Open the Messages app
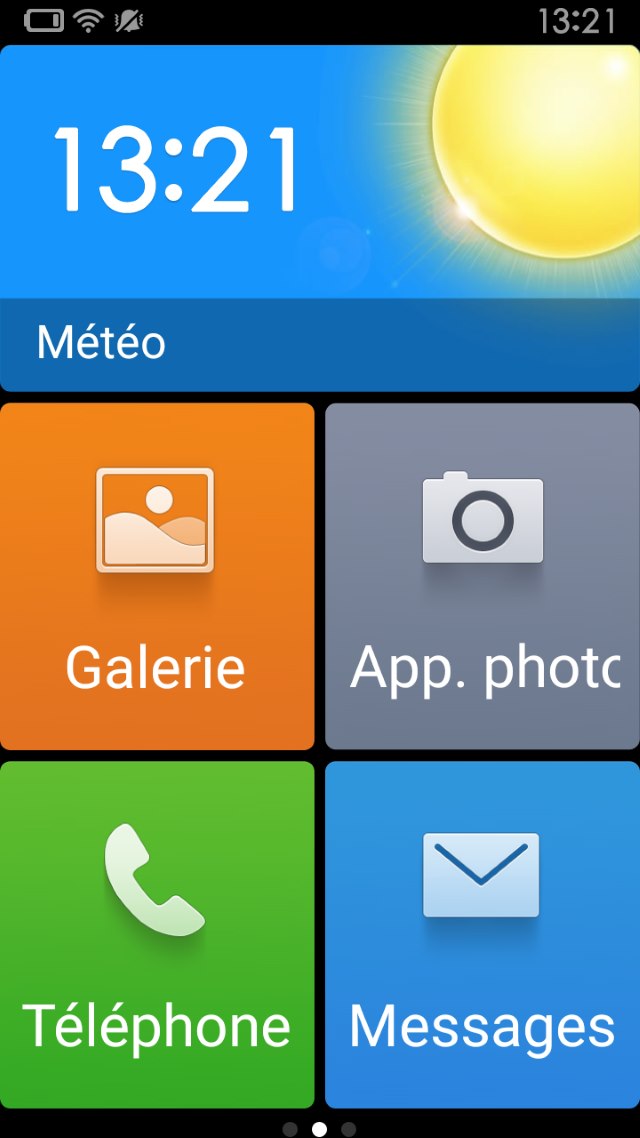The height and width of the screenshot is (1138, 640). point(483,934)
